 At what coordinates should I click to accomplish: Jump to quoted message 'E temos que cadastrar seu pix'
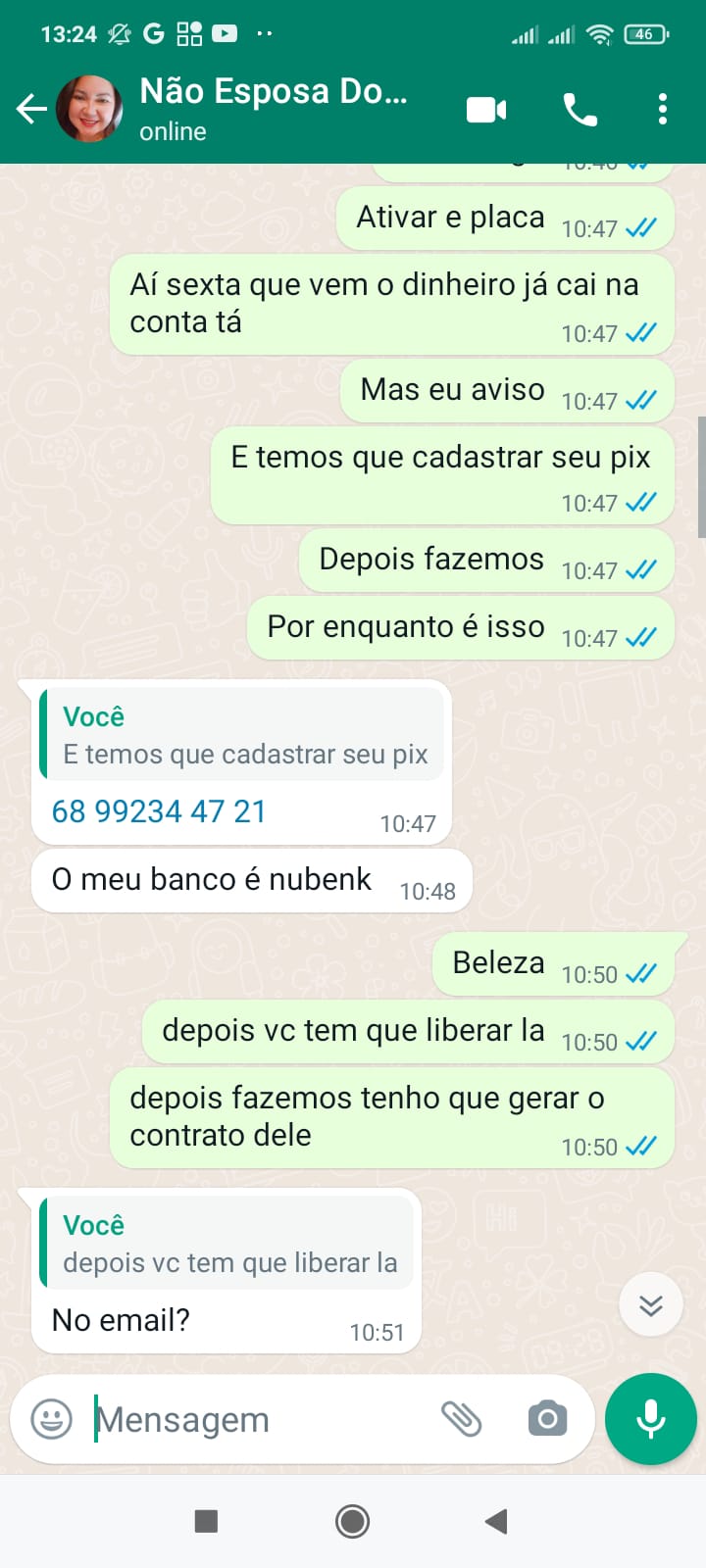tap(242, 735)
